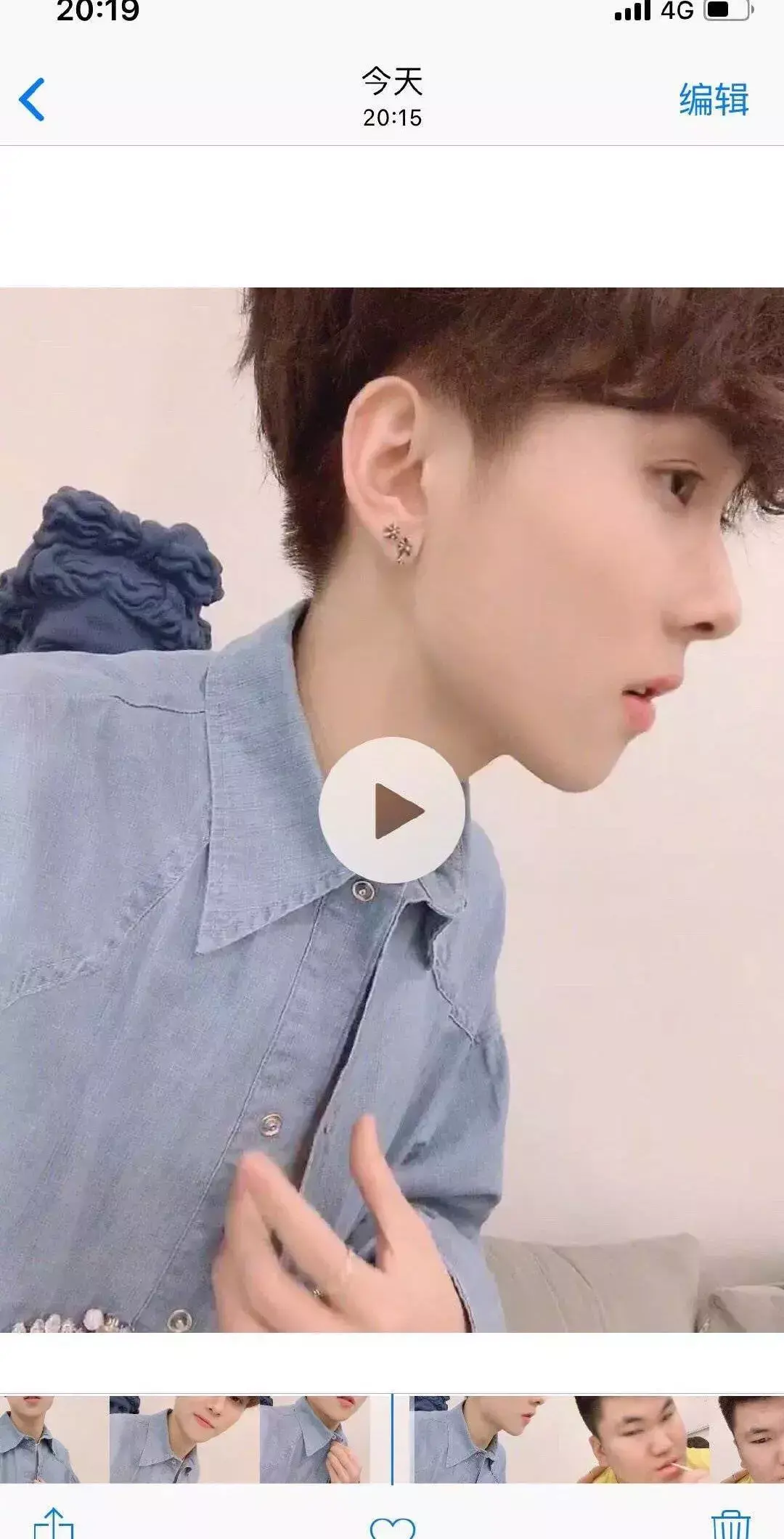Viewport: 784px width, 1539px height.
Task: Share this video
Action: [x=54, y=1523]
